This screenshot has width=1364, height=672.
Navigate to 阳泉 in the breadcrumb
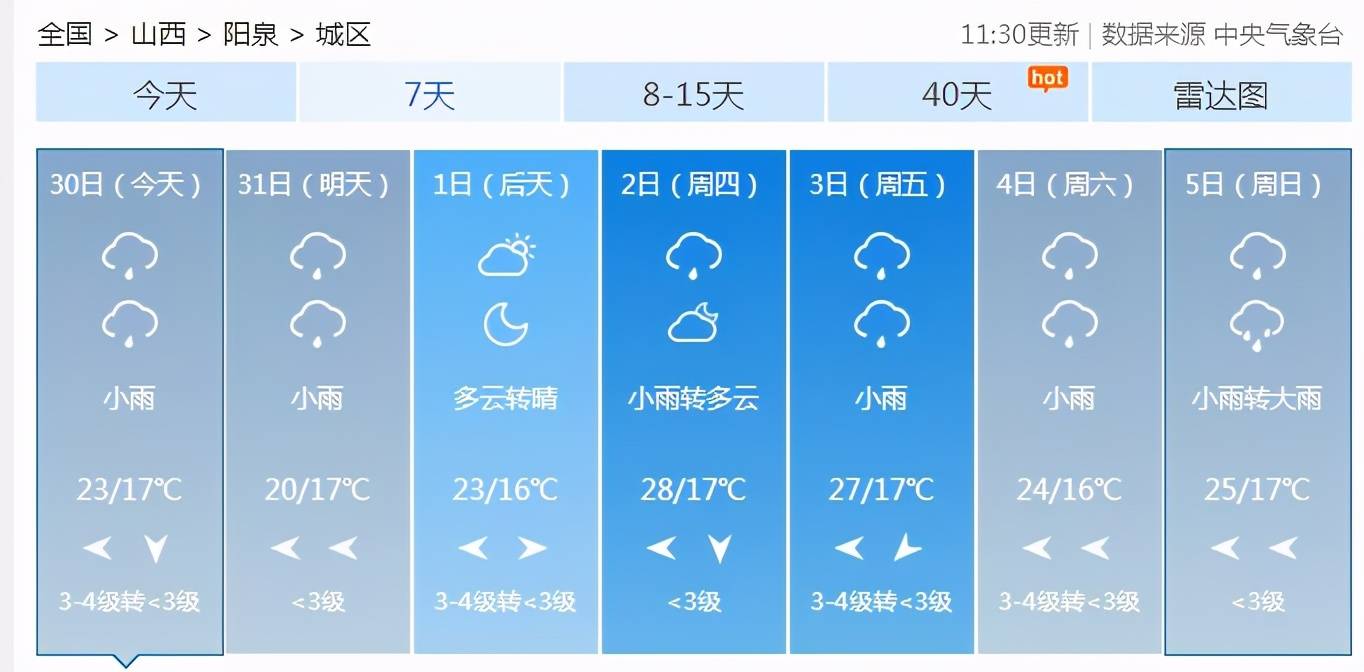[250, 34]
